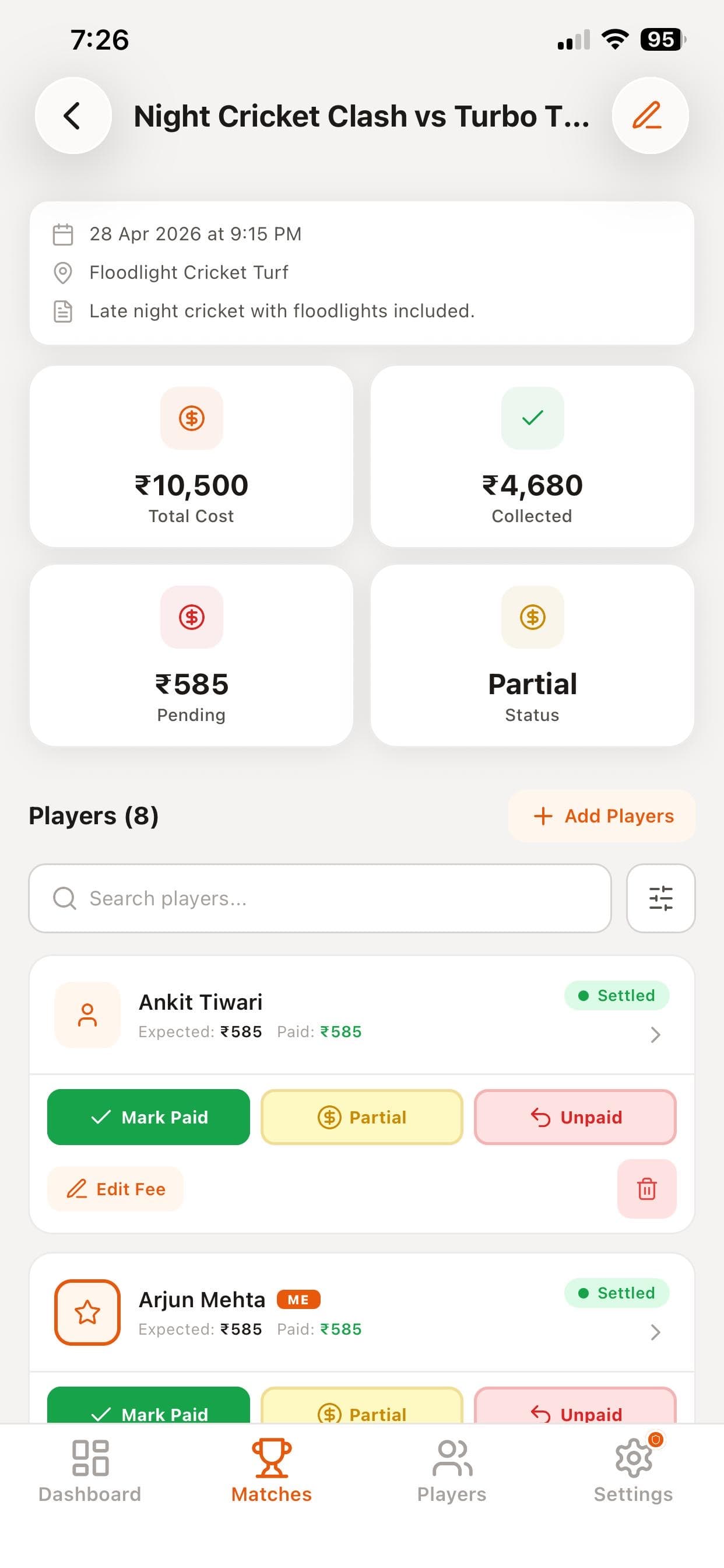
Task: Edit the fee for Ankit Tiwari
Action: 115,1188
